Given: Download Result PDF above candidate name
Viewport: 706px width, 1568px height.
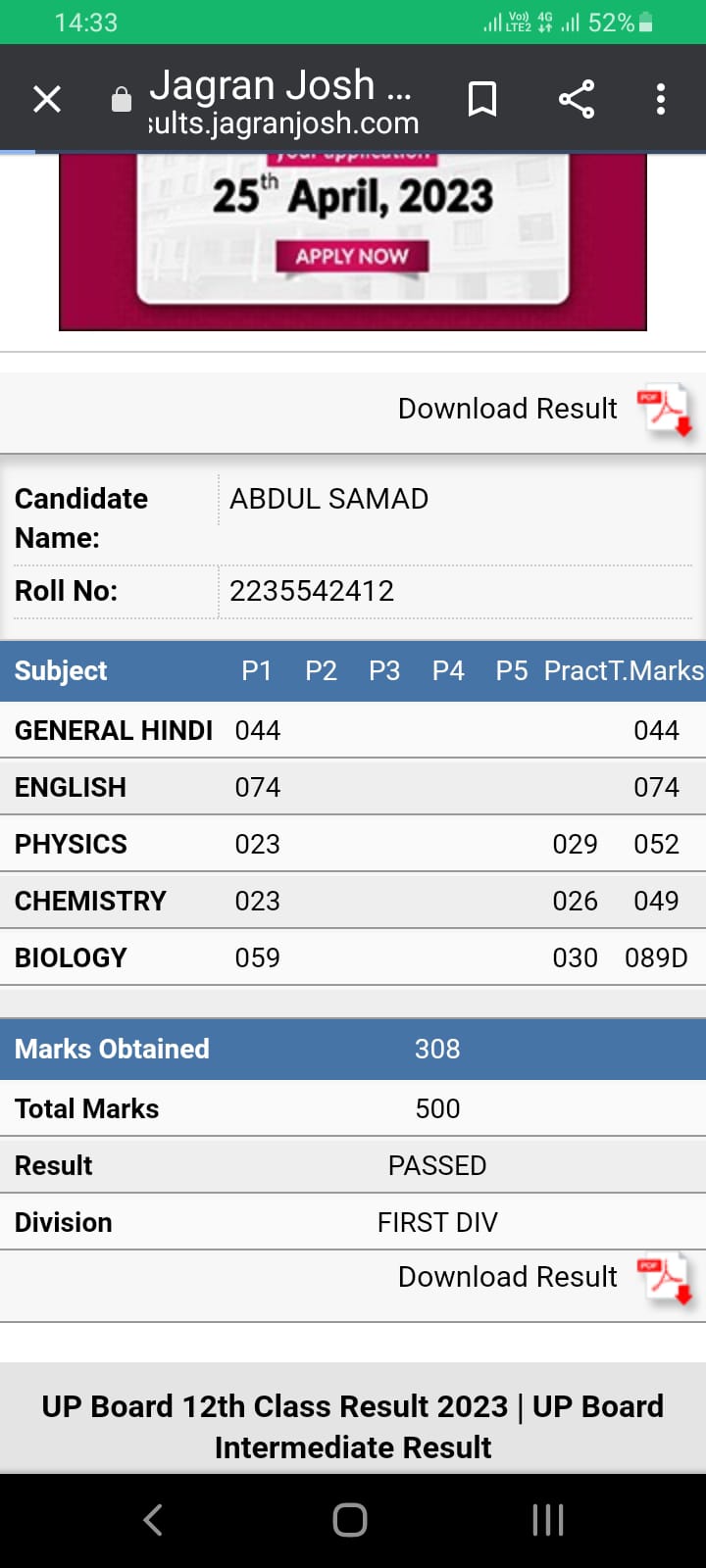Looking at the screenshot, I should [546, 410].
